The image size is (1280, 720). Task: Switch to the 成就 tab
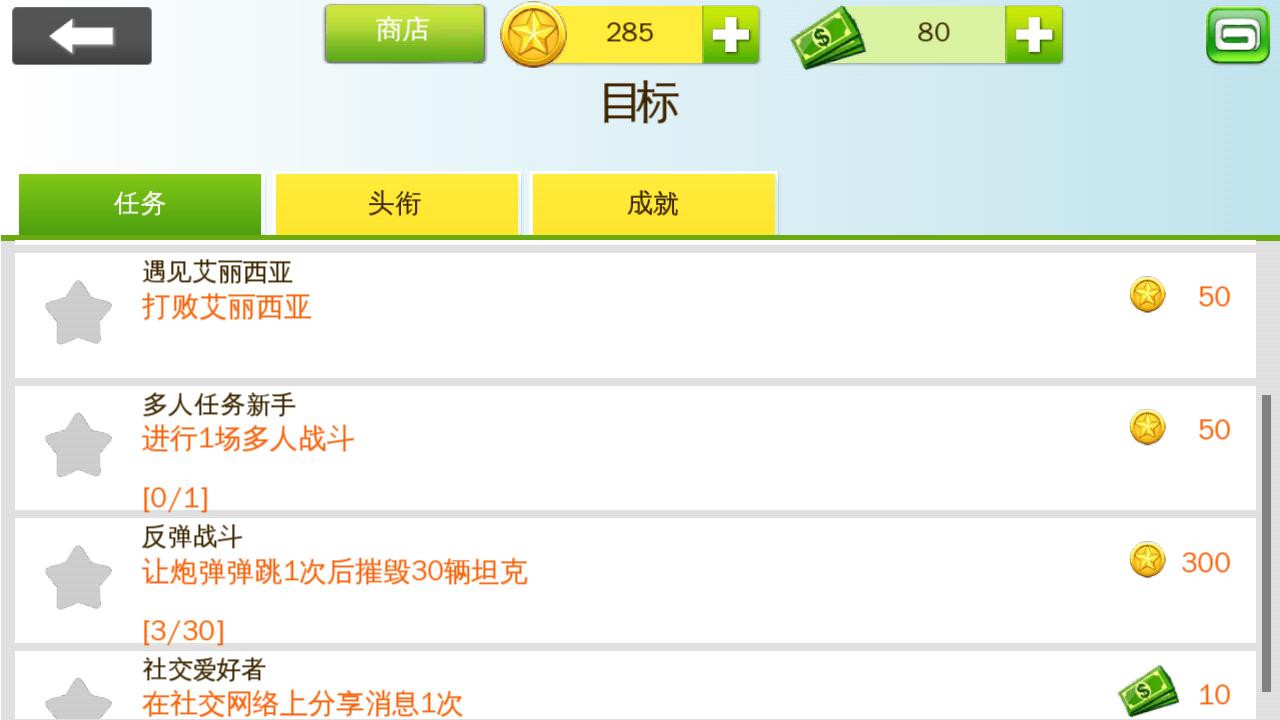pos(653,204)
